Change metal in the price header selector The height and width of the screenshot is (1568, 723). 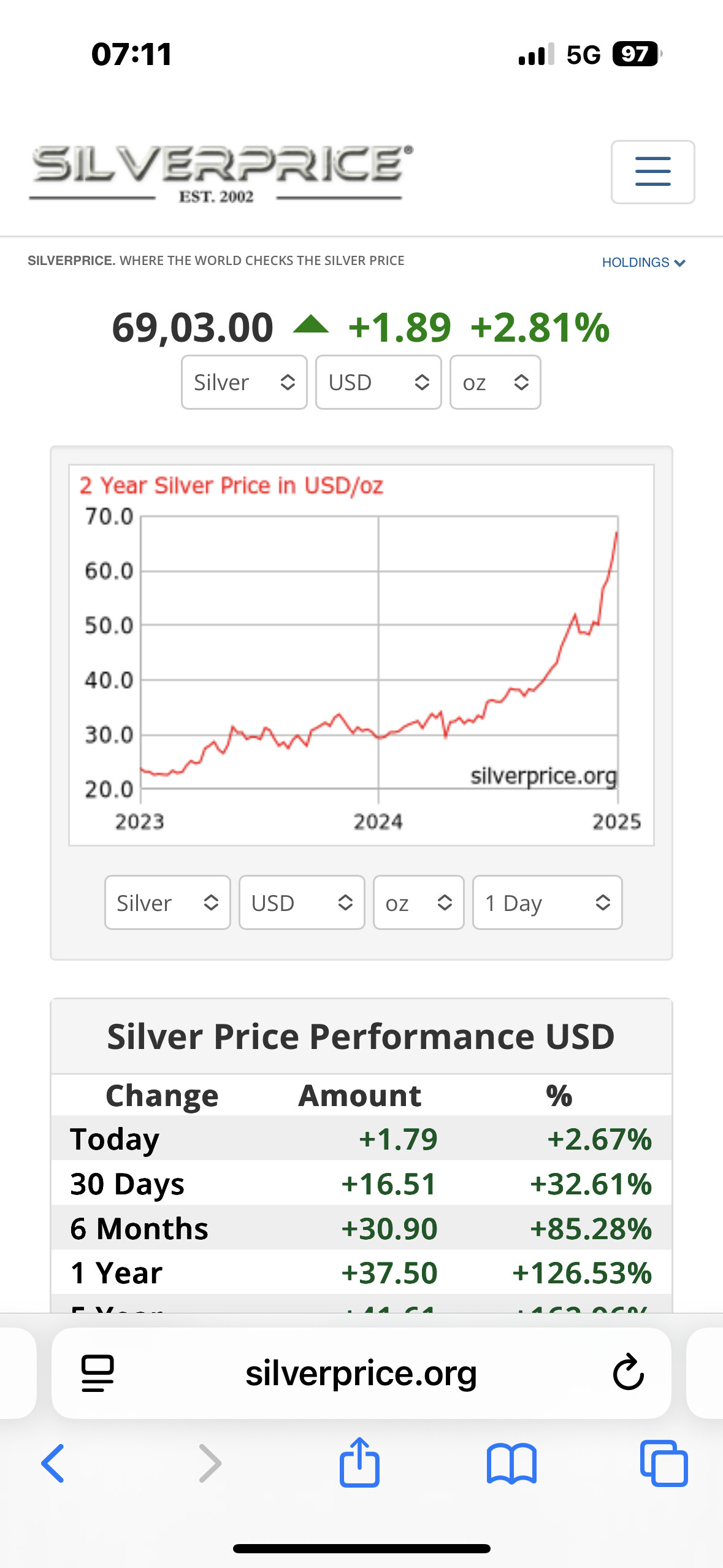(x=244, y=382)
